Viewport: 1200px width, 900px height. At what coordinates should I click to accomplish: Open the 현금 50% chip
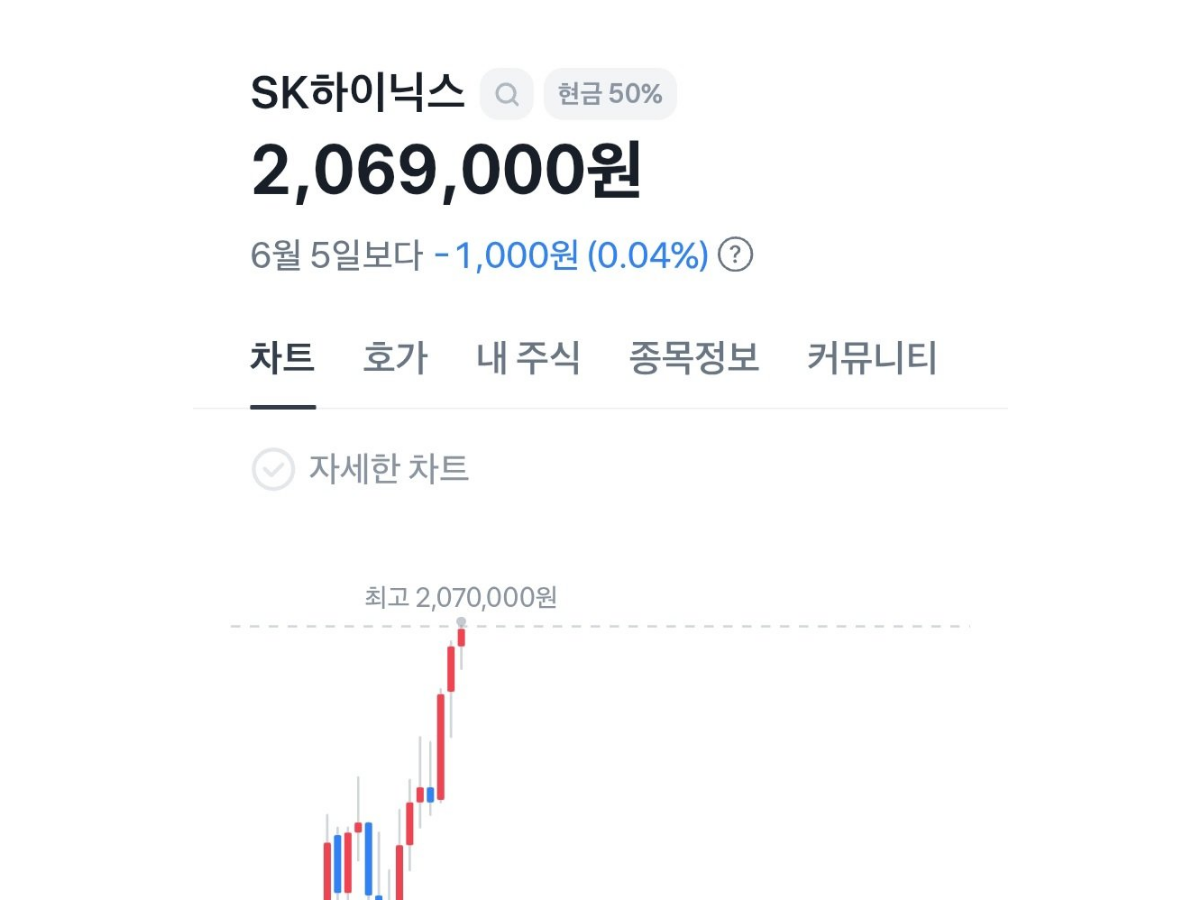point(610,94)
